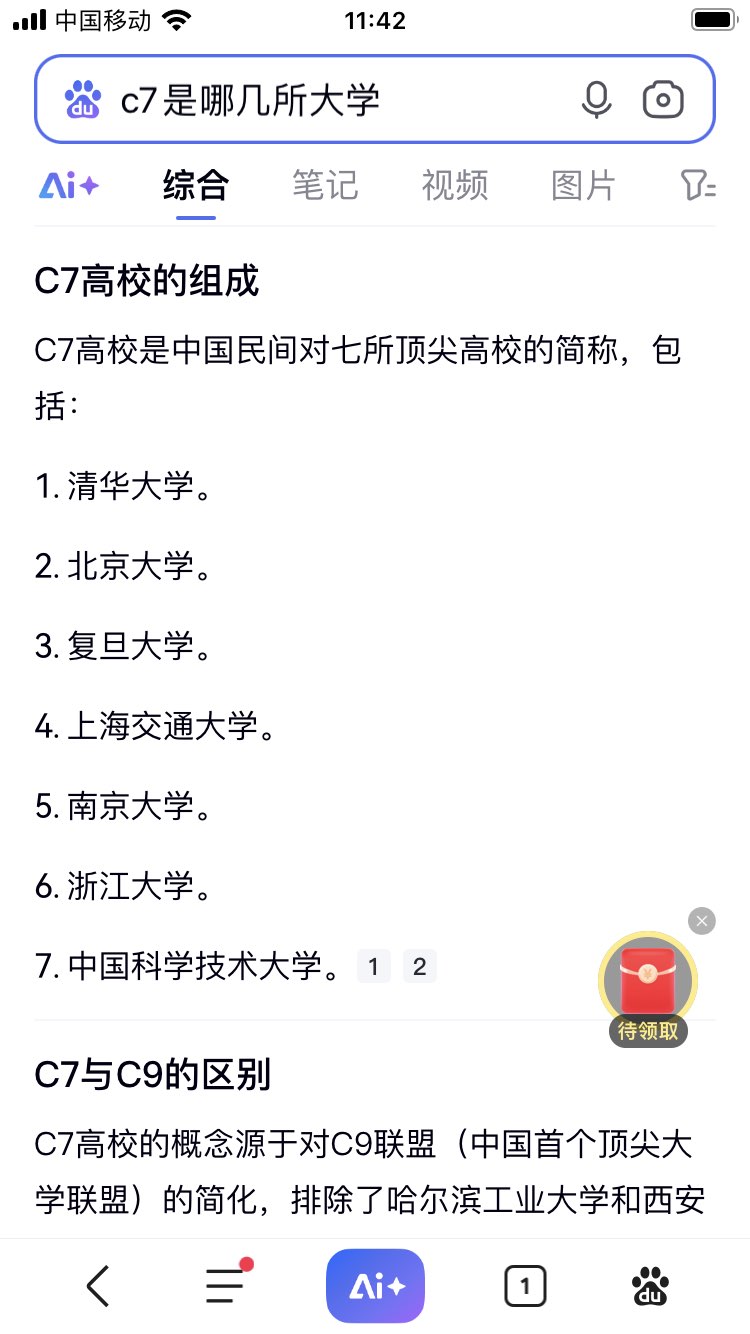Claim the 待领取 red envelope
The height and width of the screenshot is (1334, 750).
click(x=648, y=987)
